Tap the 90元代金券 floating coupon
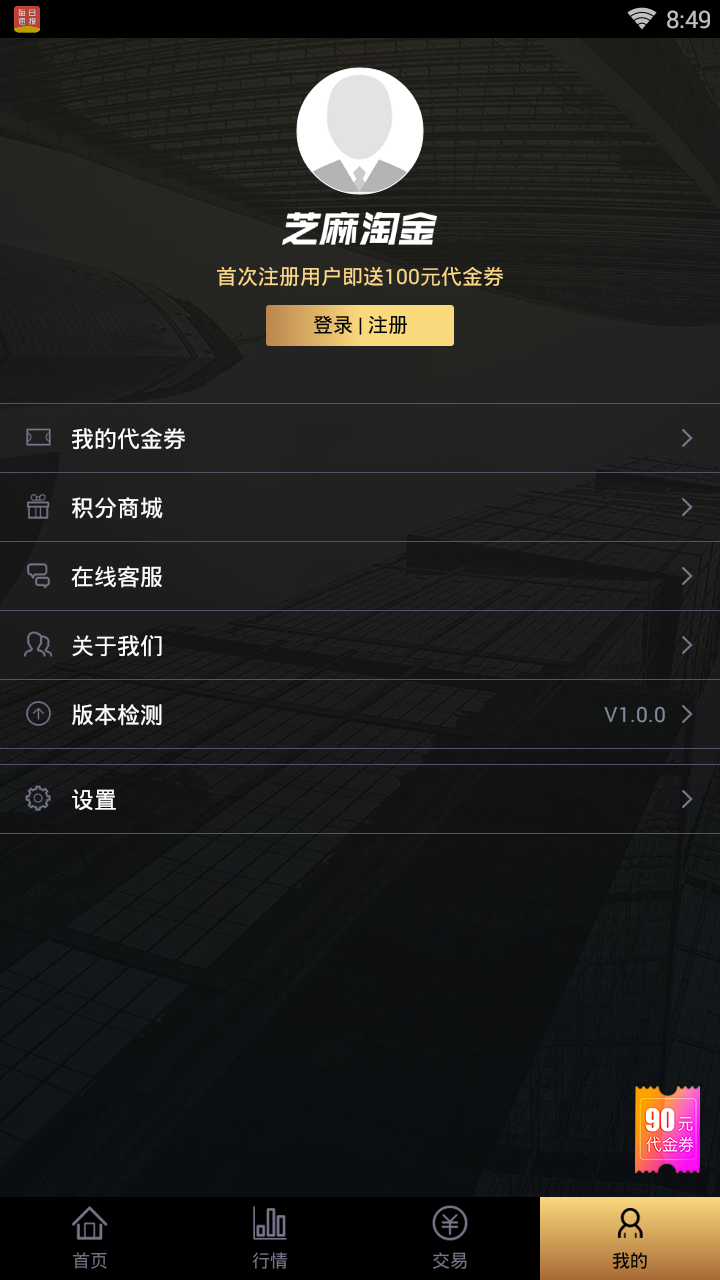The height and width of the screenshot is (1280, 720). pos(668,1130)
